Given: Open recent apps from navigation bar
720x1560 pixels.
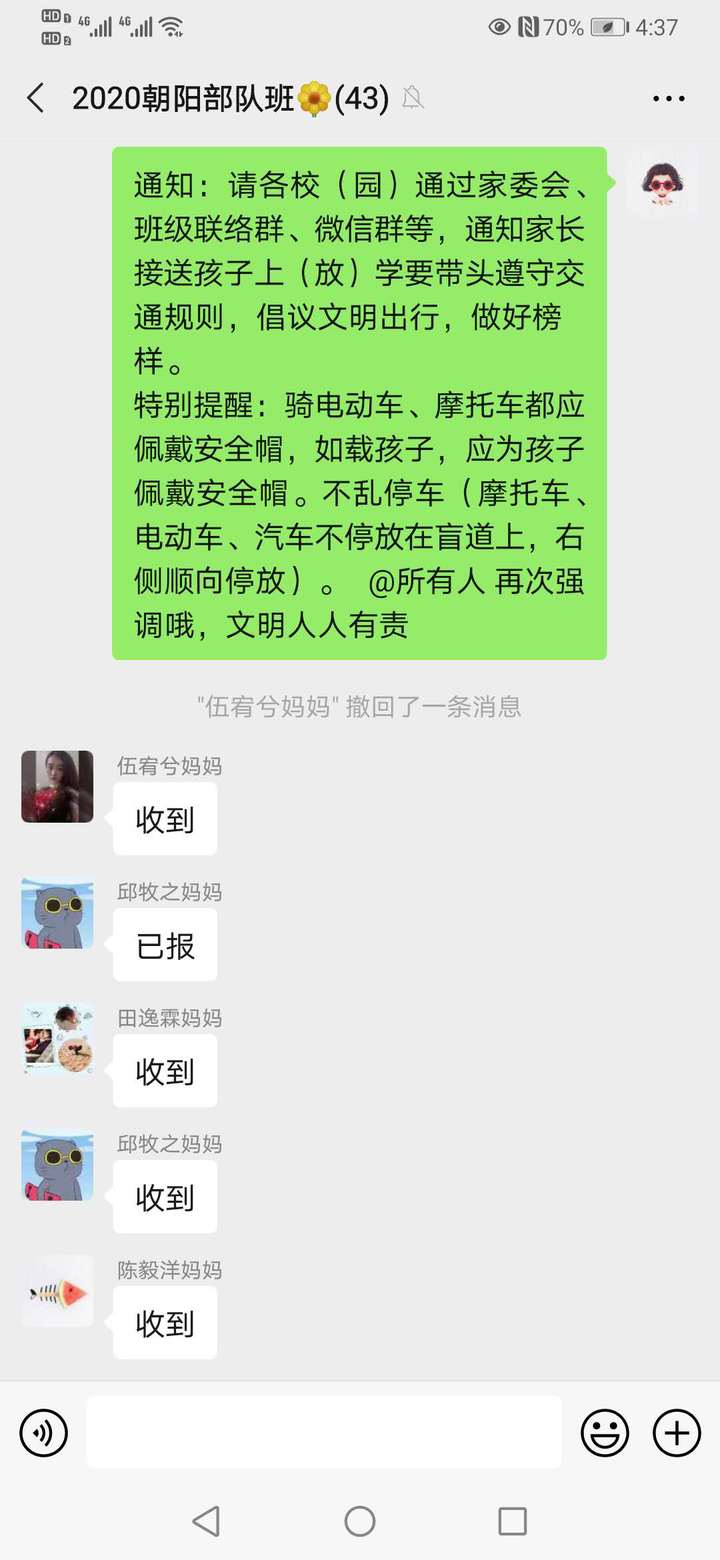Looking at the screenshot, I should click(x=512, y=1521).
